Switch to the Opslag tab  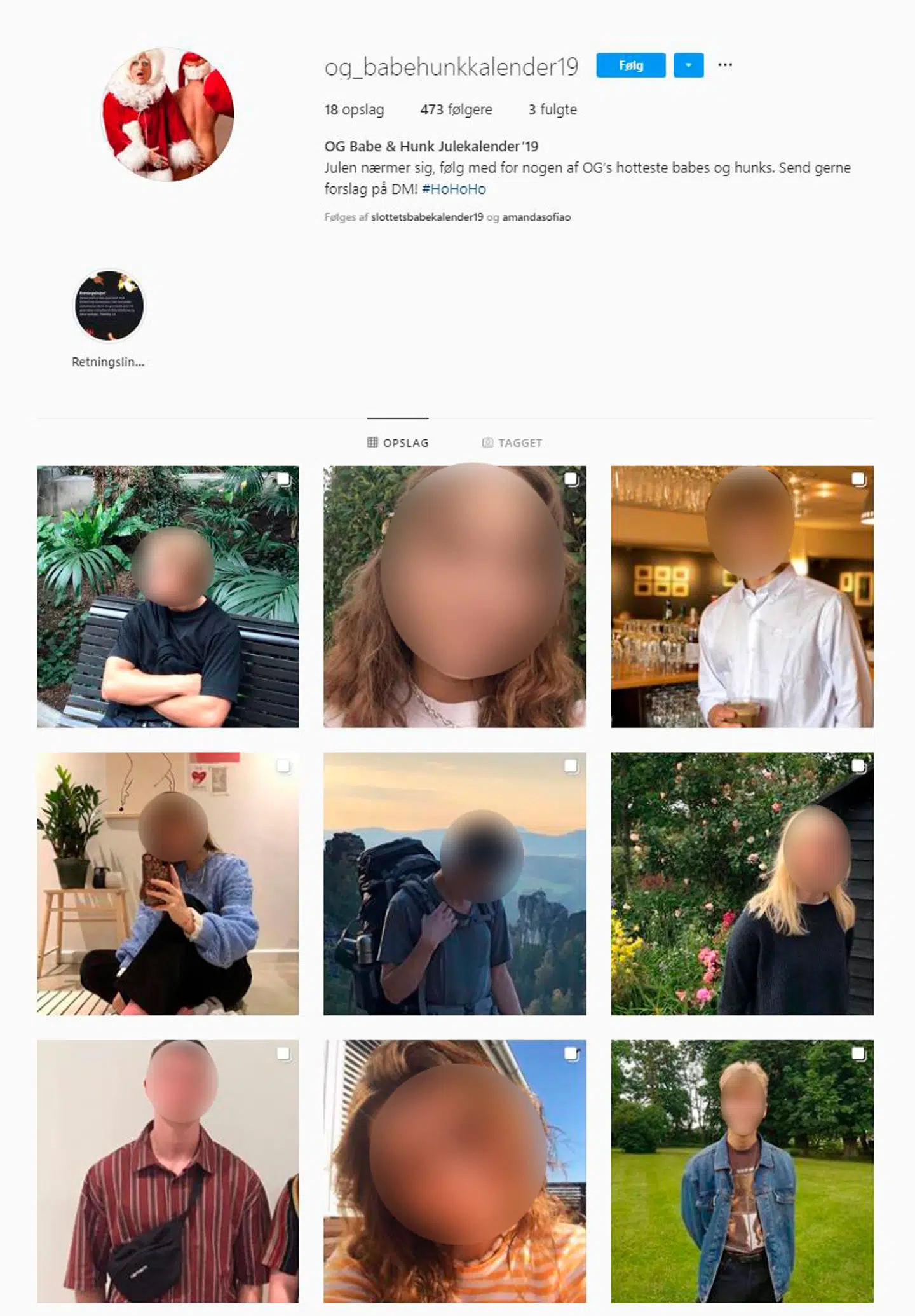[398, 442]
